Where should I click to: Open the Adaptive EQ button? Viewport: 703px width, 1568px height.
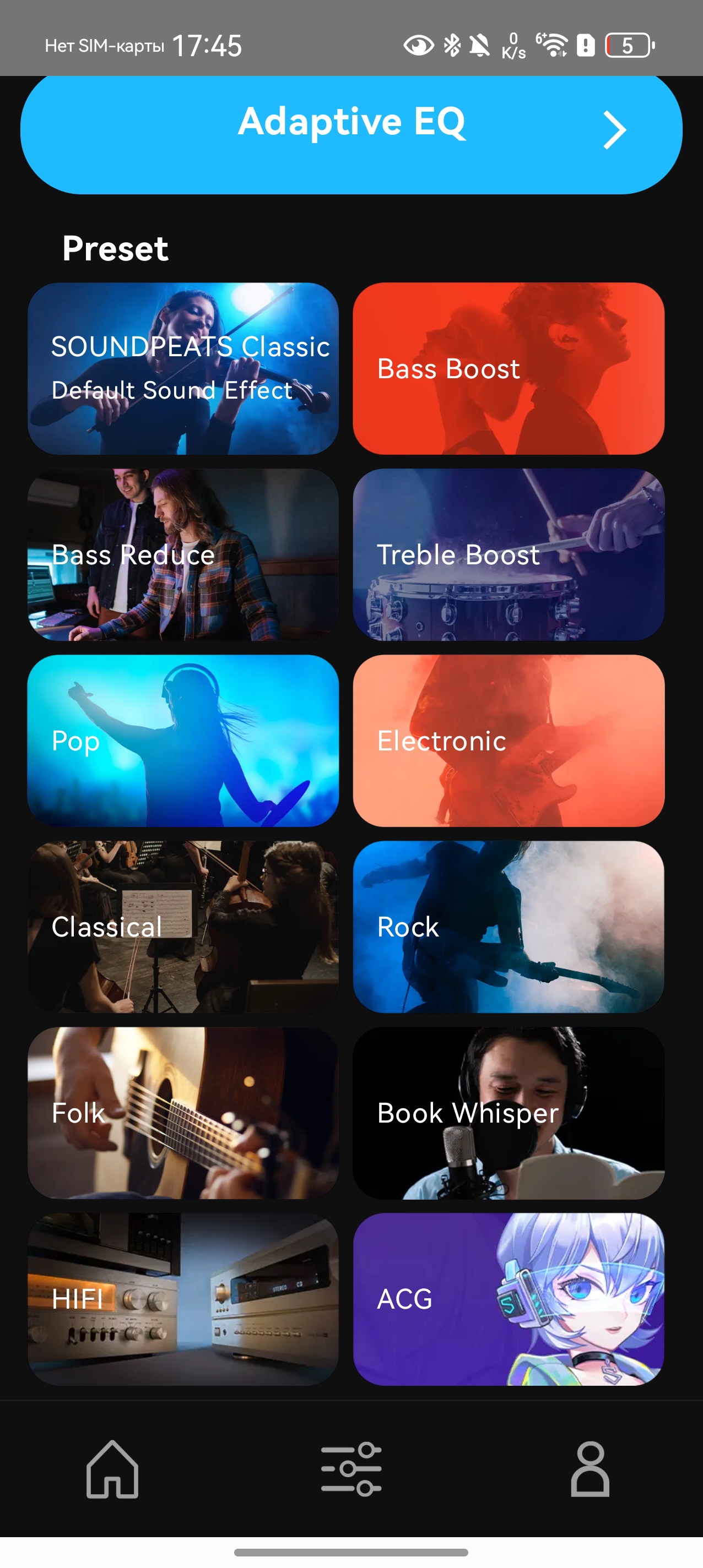point(351,131)
